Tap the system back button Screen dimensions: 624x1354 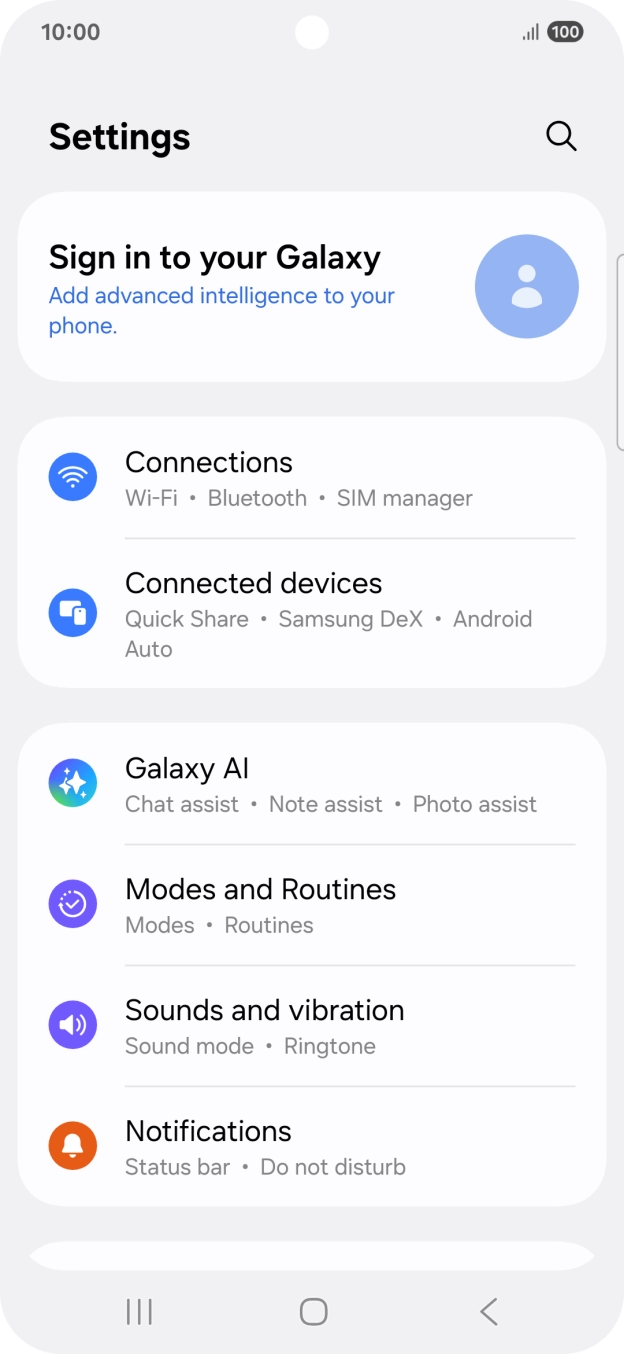pos(488,1311)
